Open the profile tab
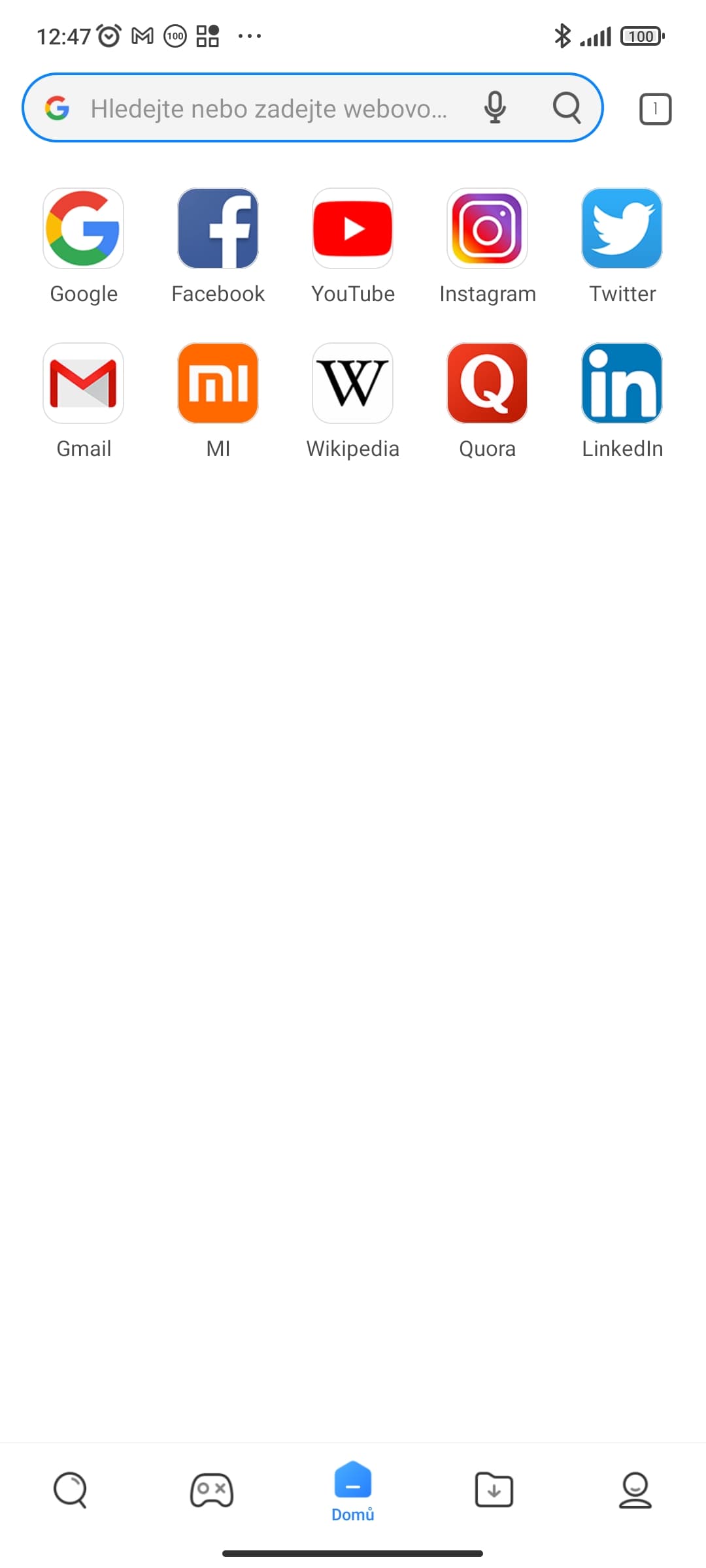This screenshot has height=1568, width=706. click(635, 1490)
